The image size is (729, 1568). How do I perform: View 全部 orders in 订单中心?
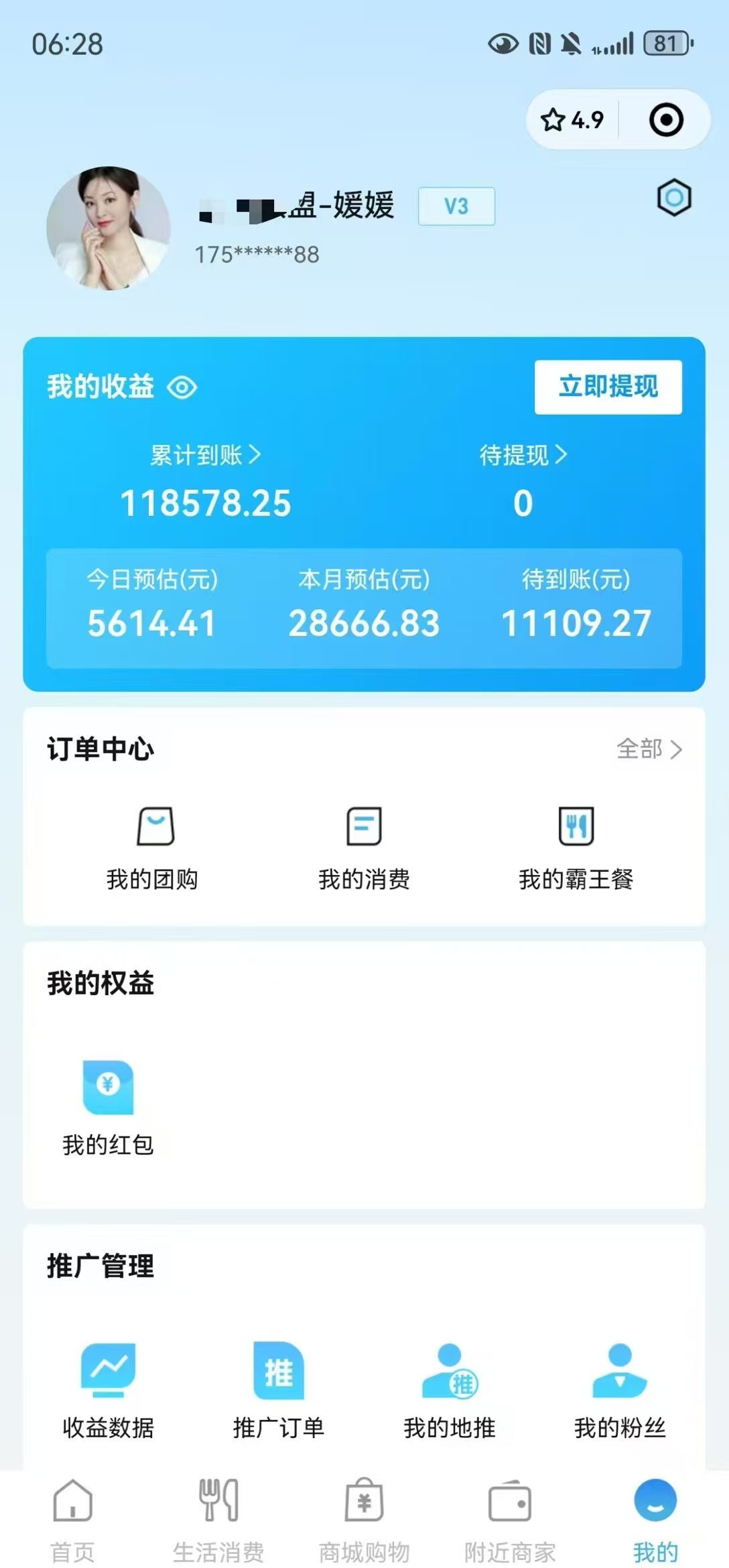pos(649,748)
